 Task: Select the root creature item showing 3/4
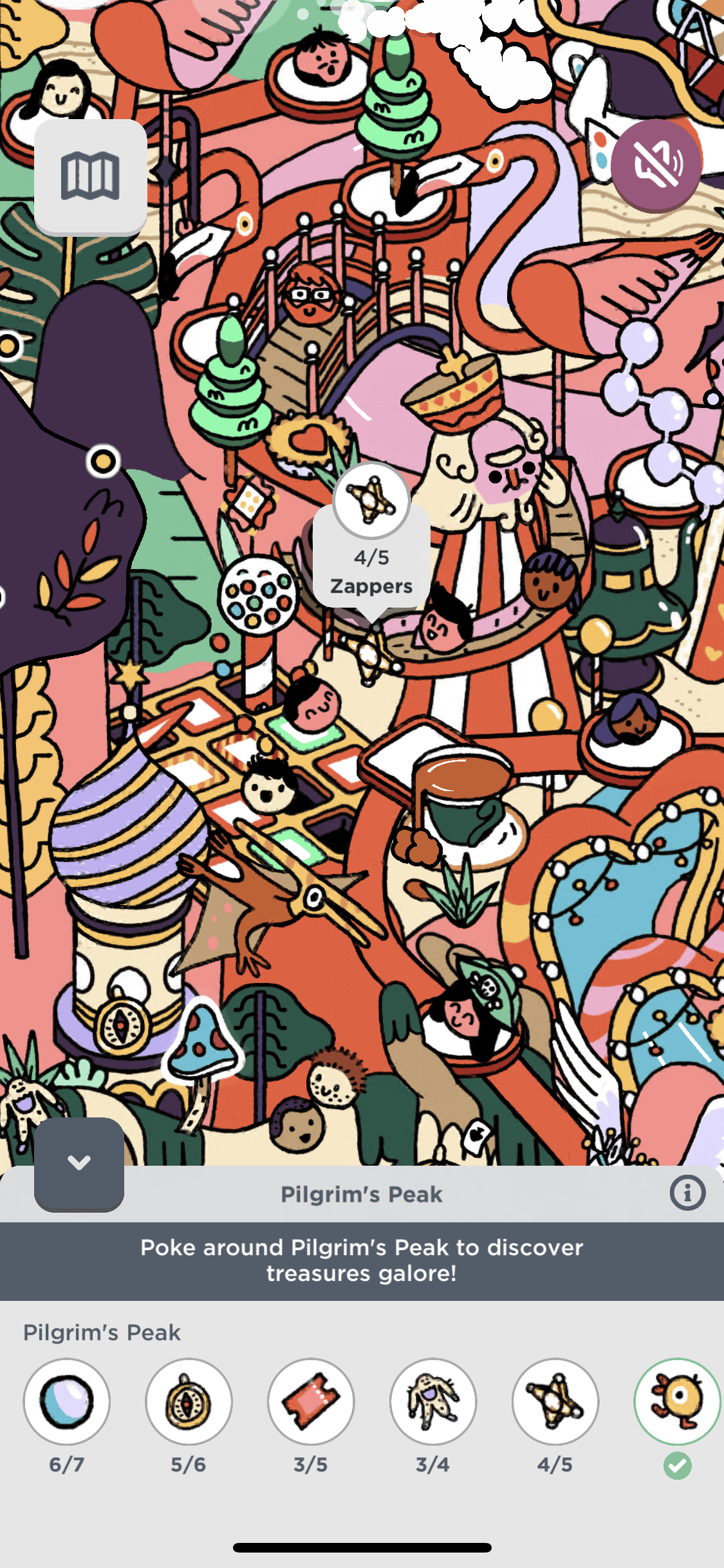[x=432, y=1401]
